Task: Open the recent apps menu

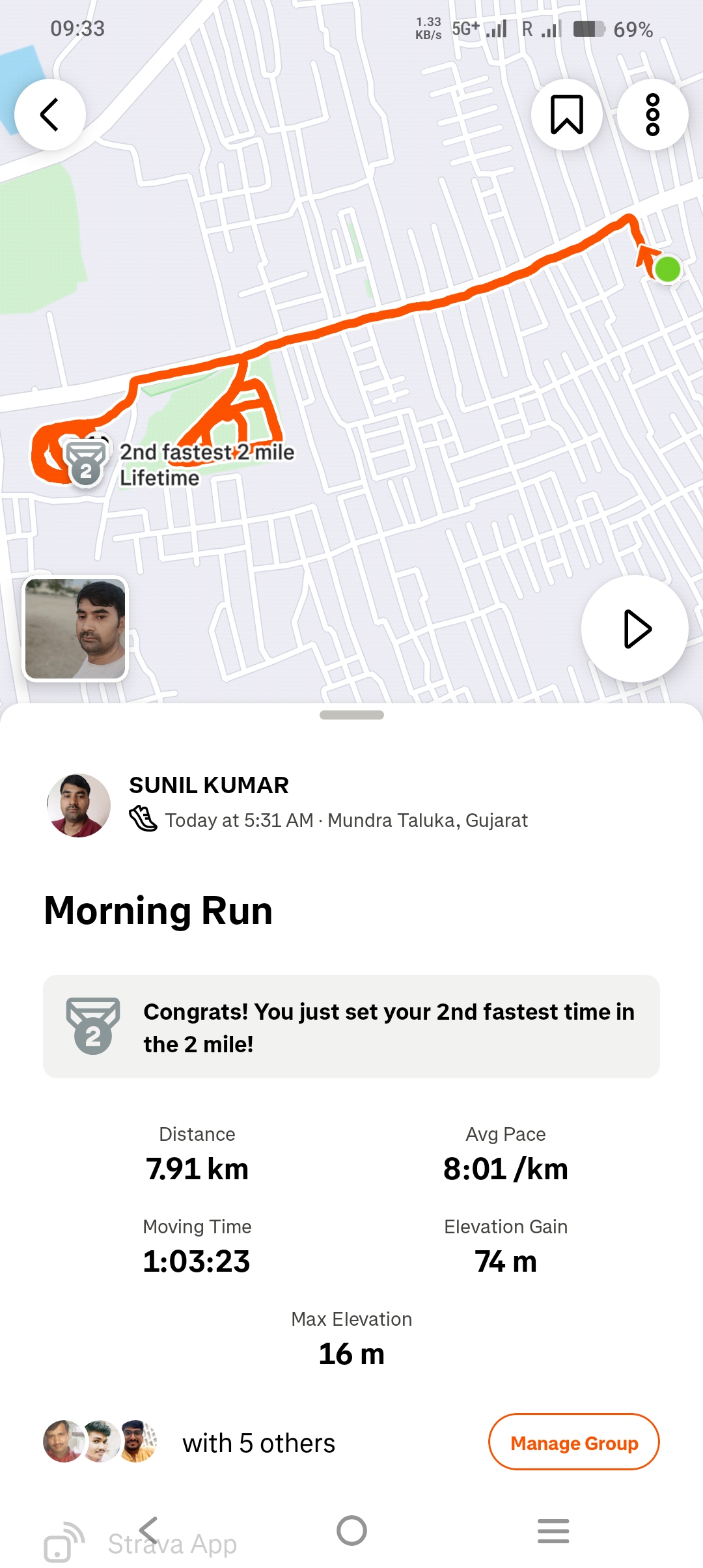Action: click(x=553, y=1530)
